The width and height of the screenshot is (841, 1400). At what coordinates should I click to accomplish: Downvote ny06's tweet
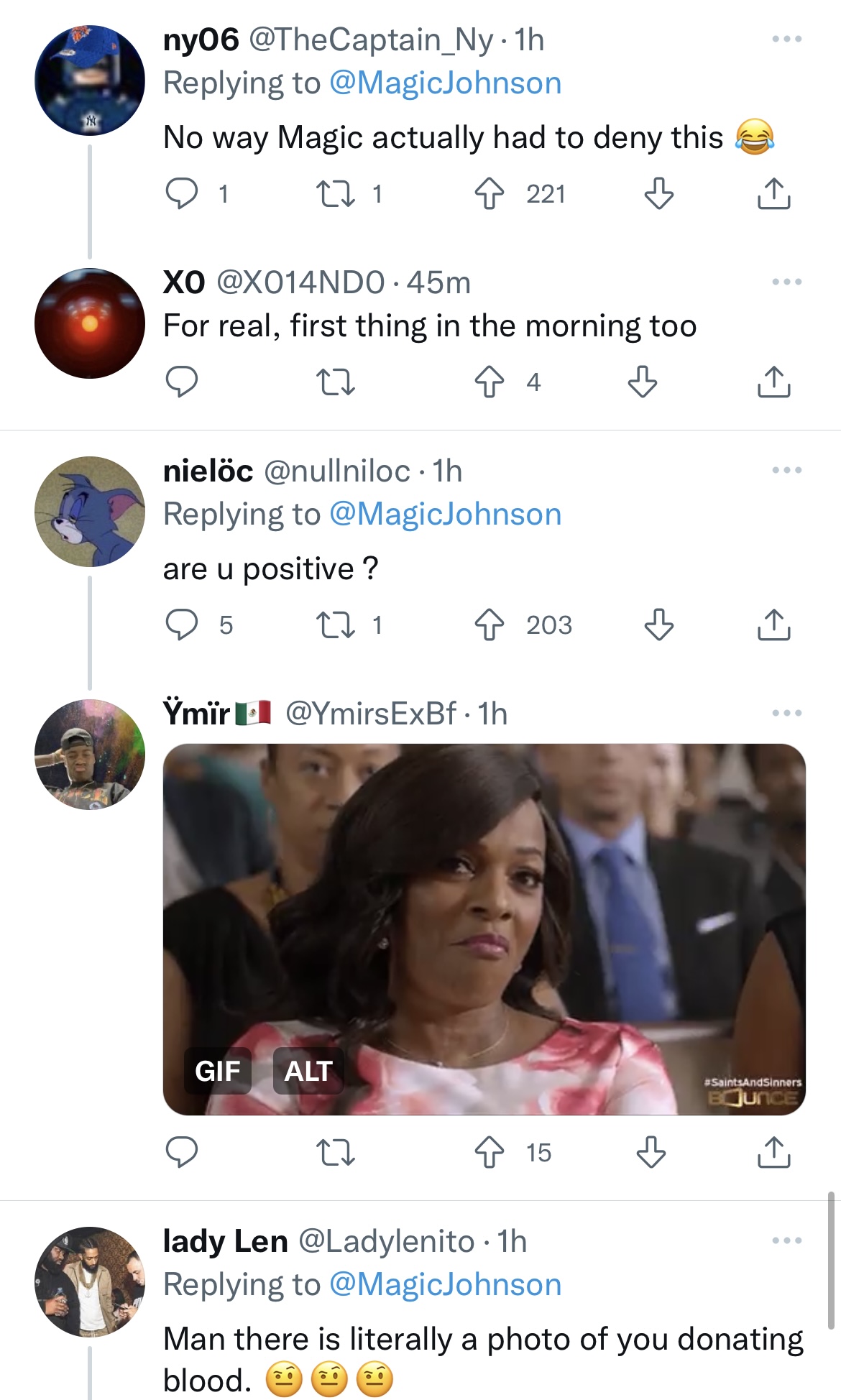658,193
